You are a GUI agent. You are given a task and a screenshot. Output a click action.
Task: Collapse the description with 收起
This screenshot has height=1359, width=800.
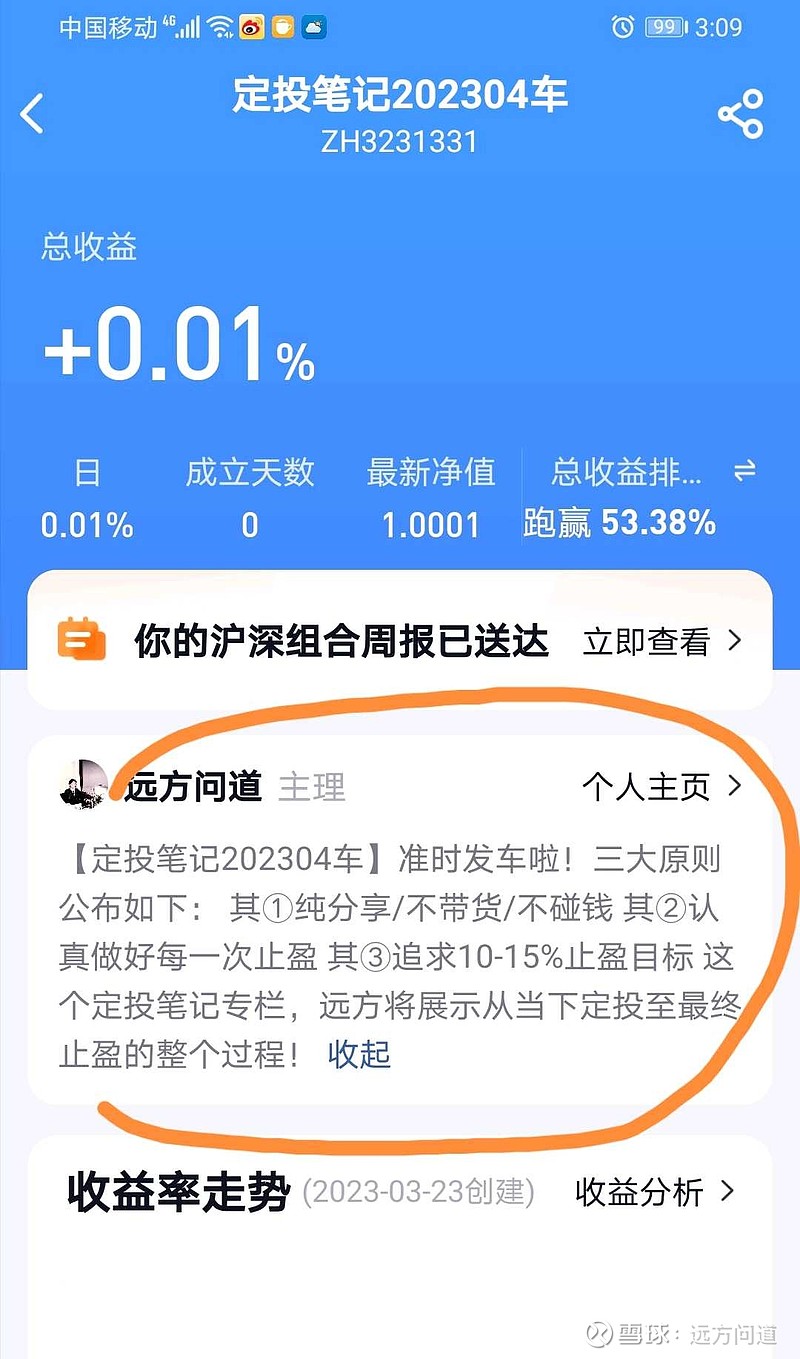[359, 1054]
